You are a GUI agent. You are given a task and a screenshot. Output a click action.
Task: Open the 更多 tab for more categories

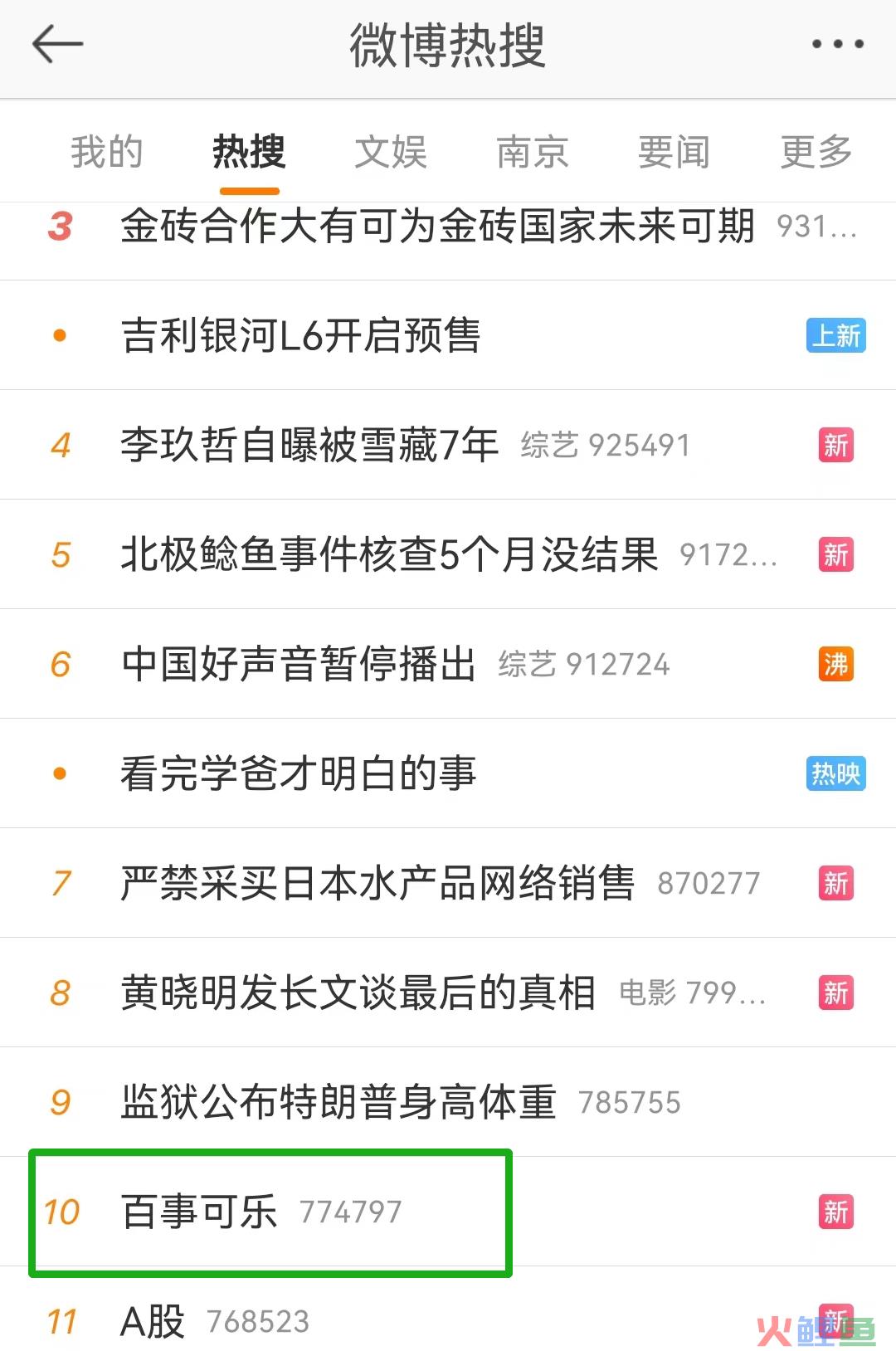click(815, 152)
